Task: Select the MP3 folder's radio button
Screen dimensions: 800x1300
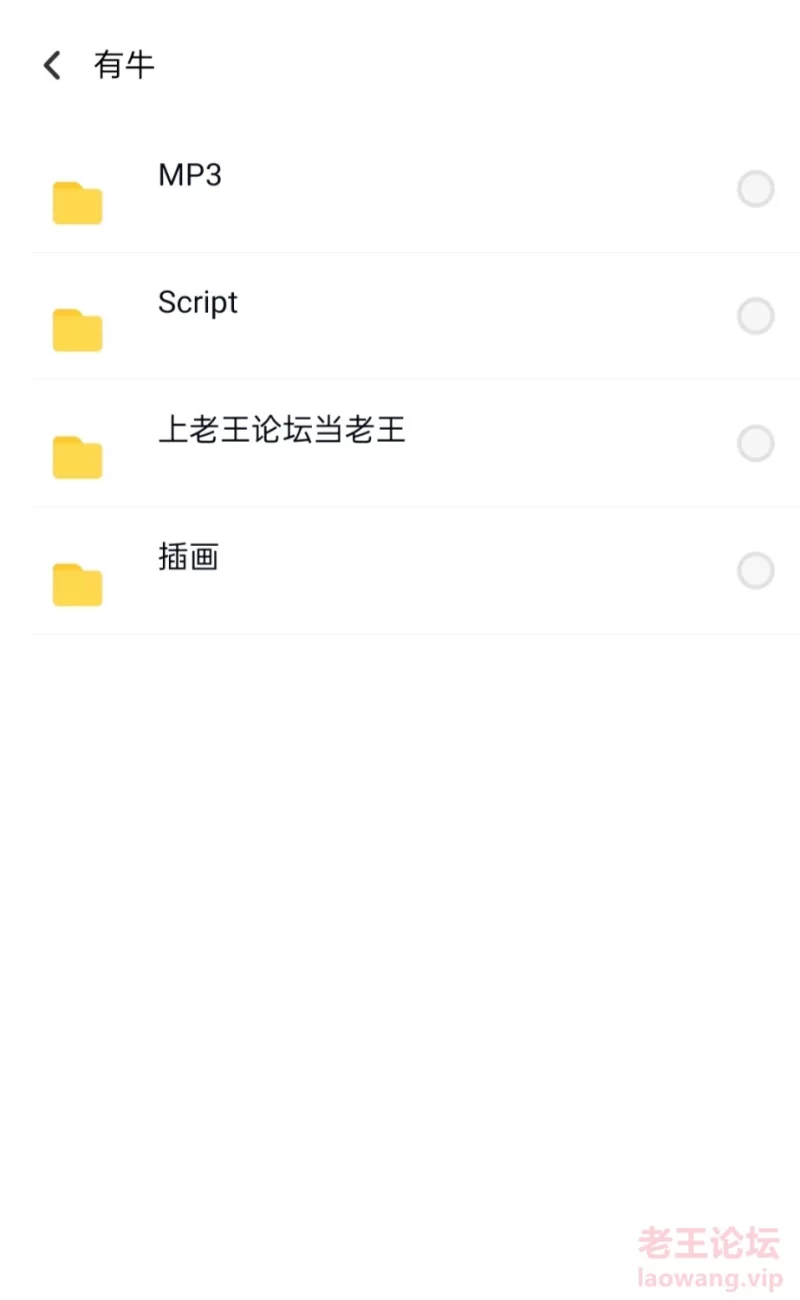Action: [x=756, y=189]
